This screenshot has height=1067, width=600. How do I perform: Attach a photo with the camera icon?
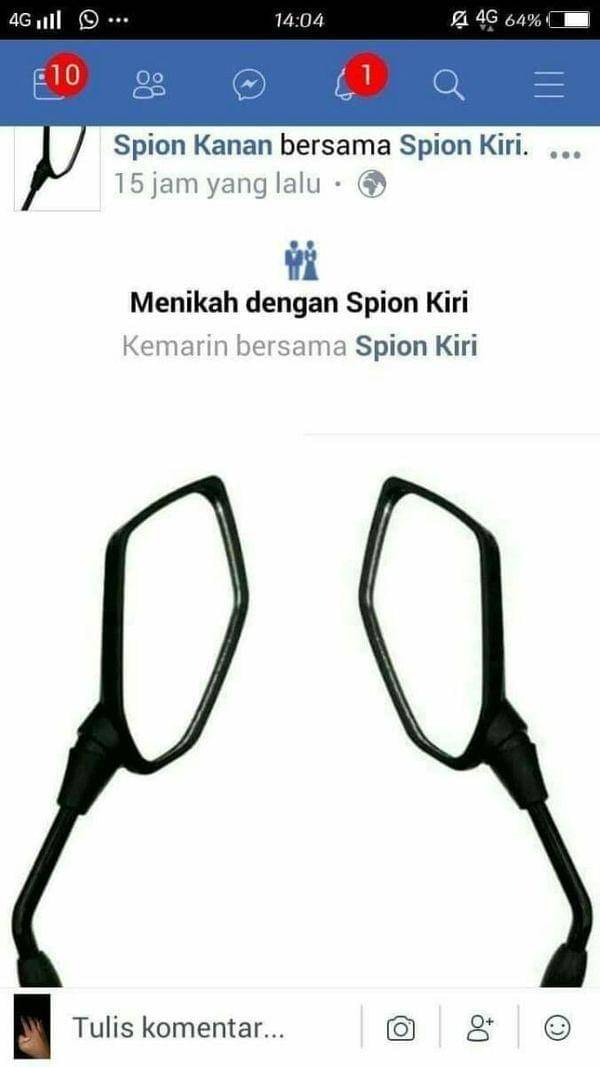coord(400,1027)
